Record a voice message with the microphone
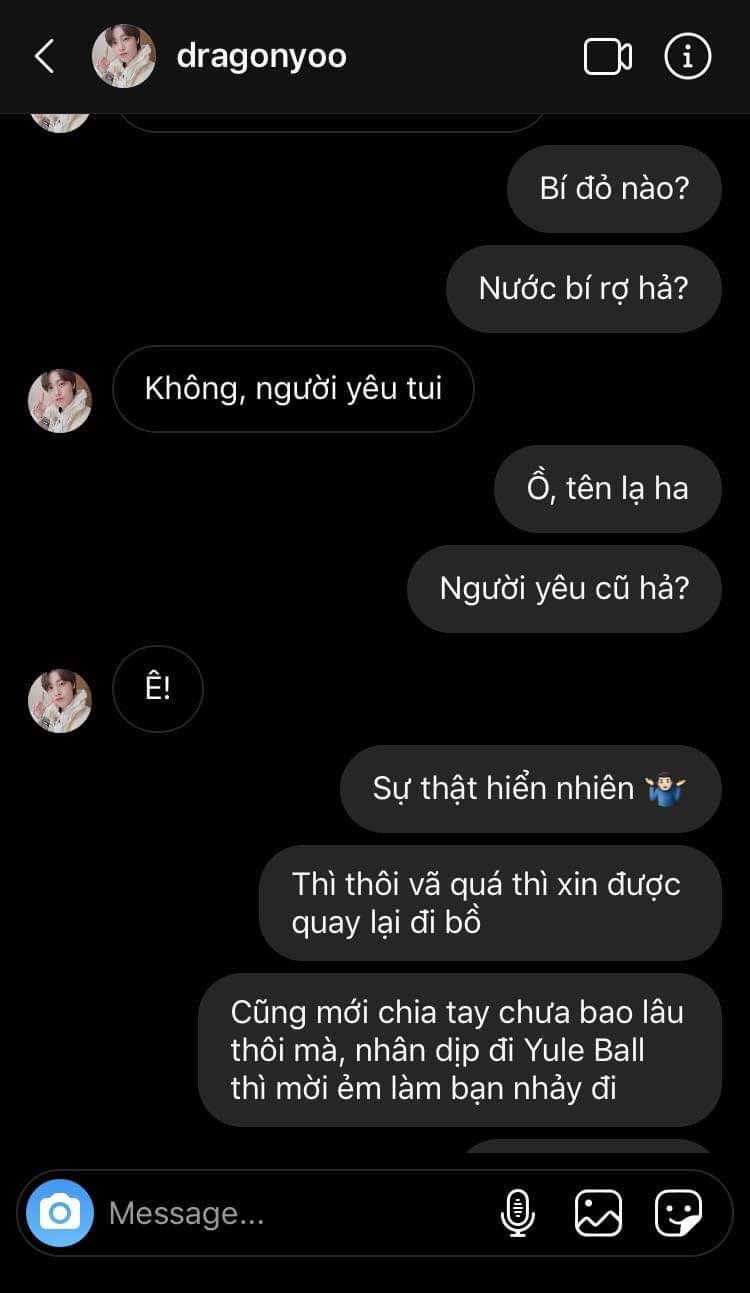The image size is (750, 1293). point(517,1213)
